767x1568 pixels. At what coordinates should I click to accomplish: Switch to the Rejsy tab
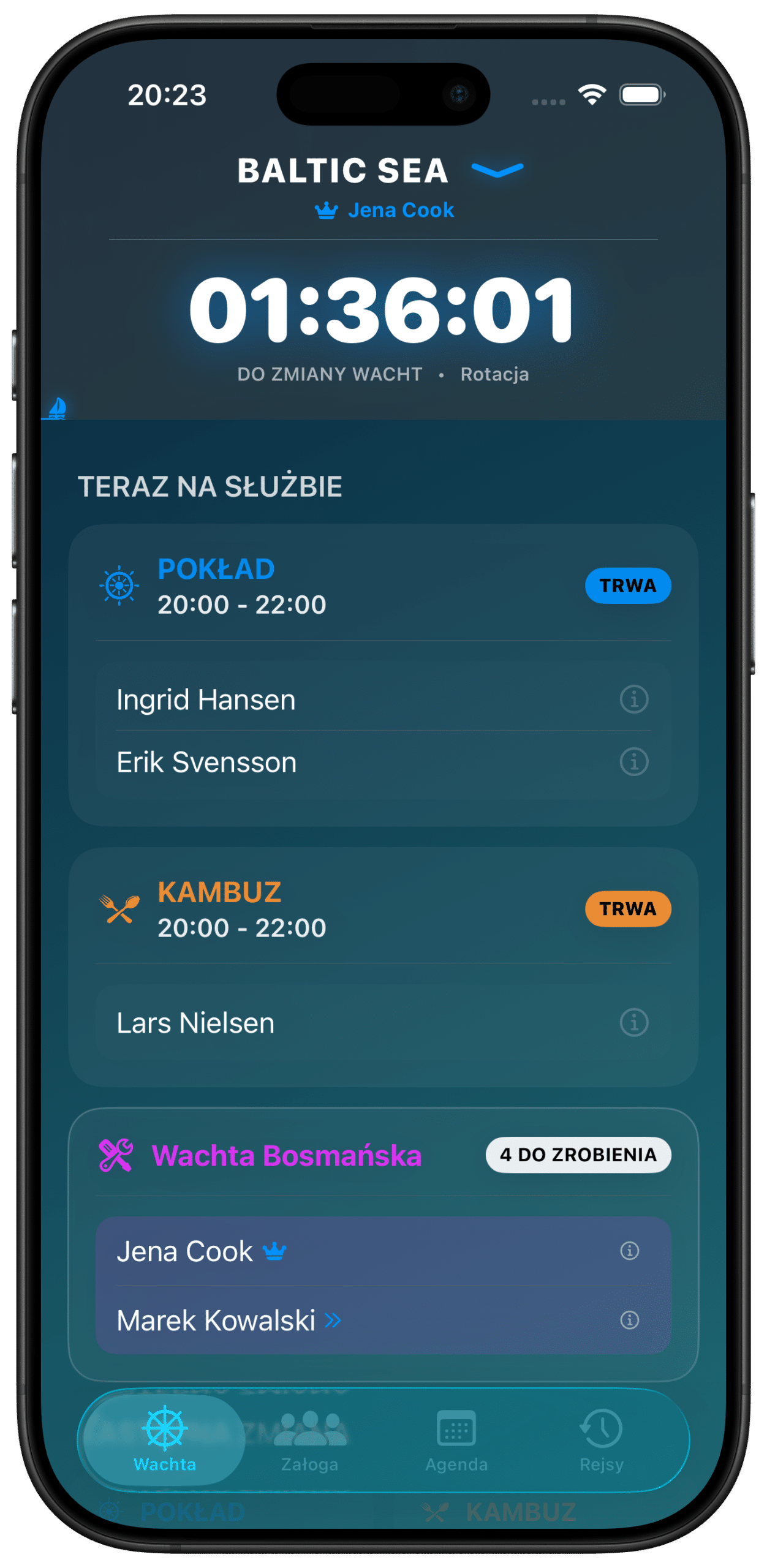[601, 1441]
